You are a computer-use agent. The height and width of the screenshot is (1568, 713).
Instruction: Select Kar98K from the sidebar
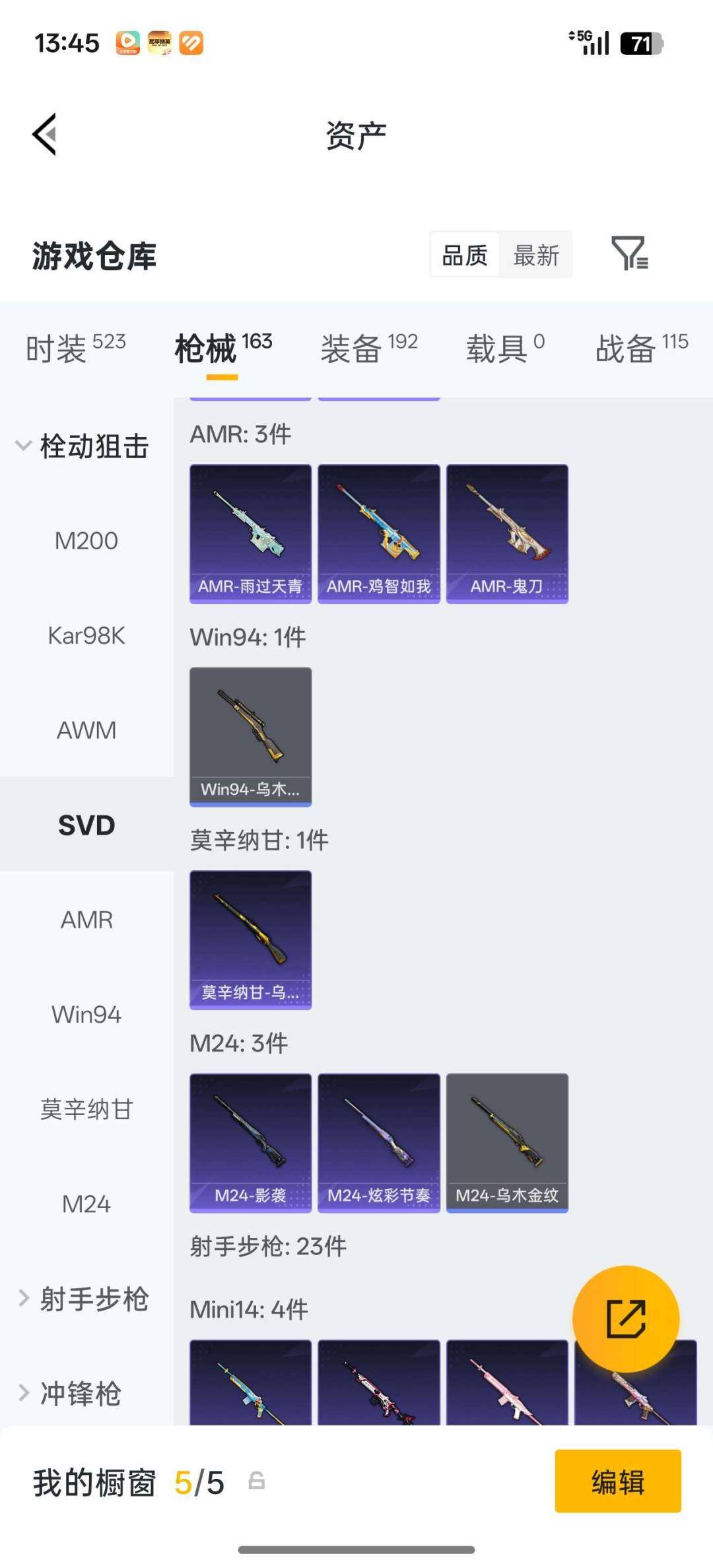(x=86, y=636)
